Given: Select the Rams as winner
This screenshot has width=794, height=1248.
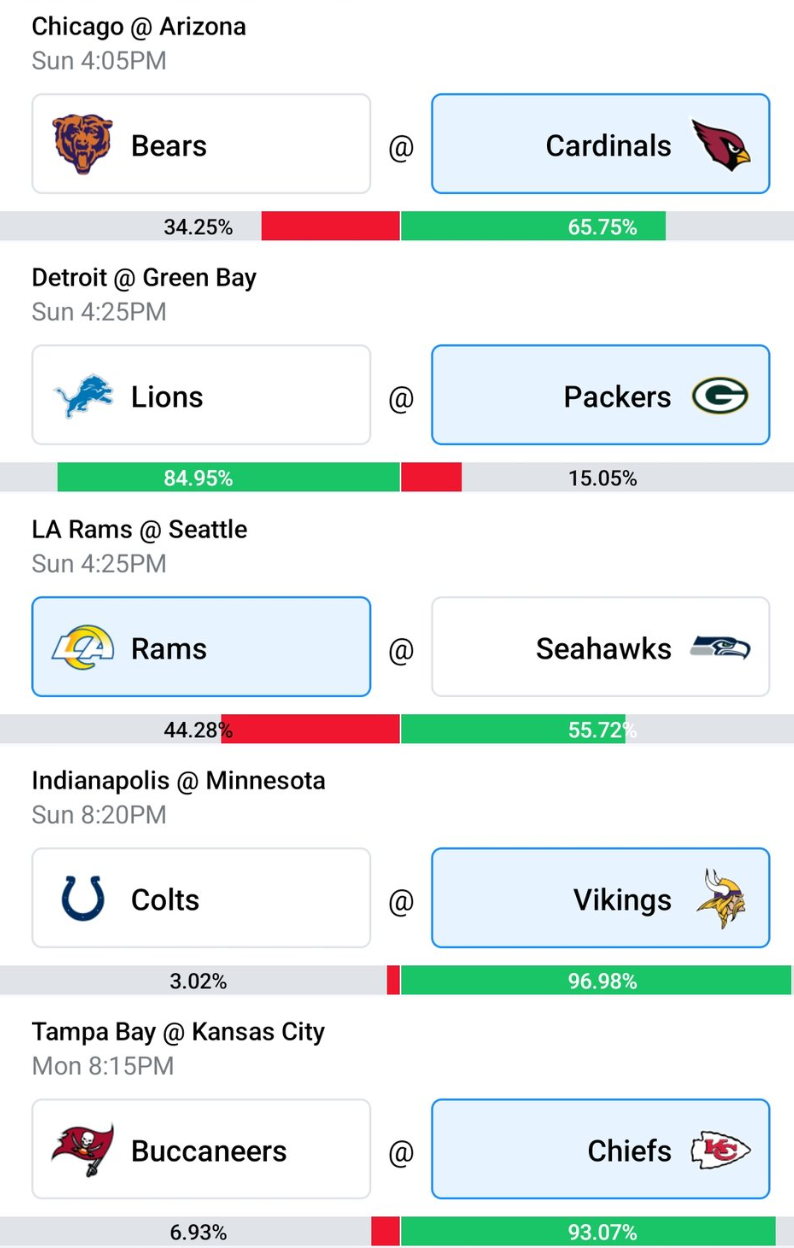Looking at the screenshot, I should click(x=201, y=647).
